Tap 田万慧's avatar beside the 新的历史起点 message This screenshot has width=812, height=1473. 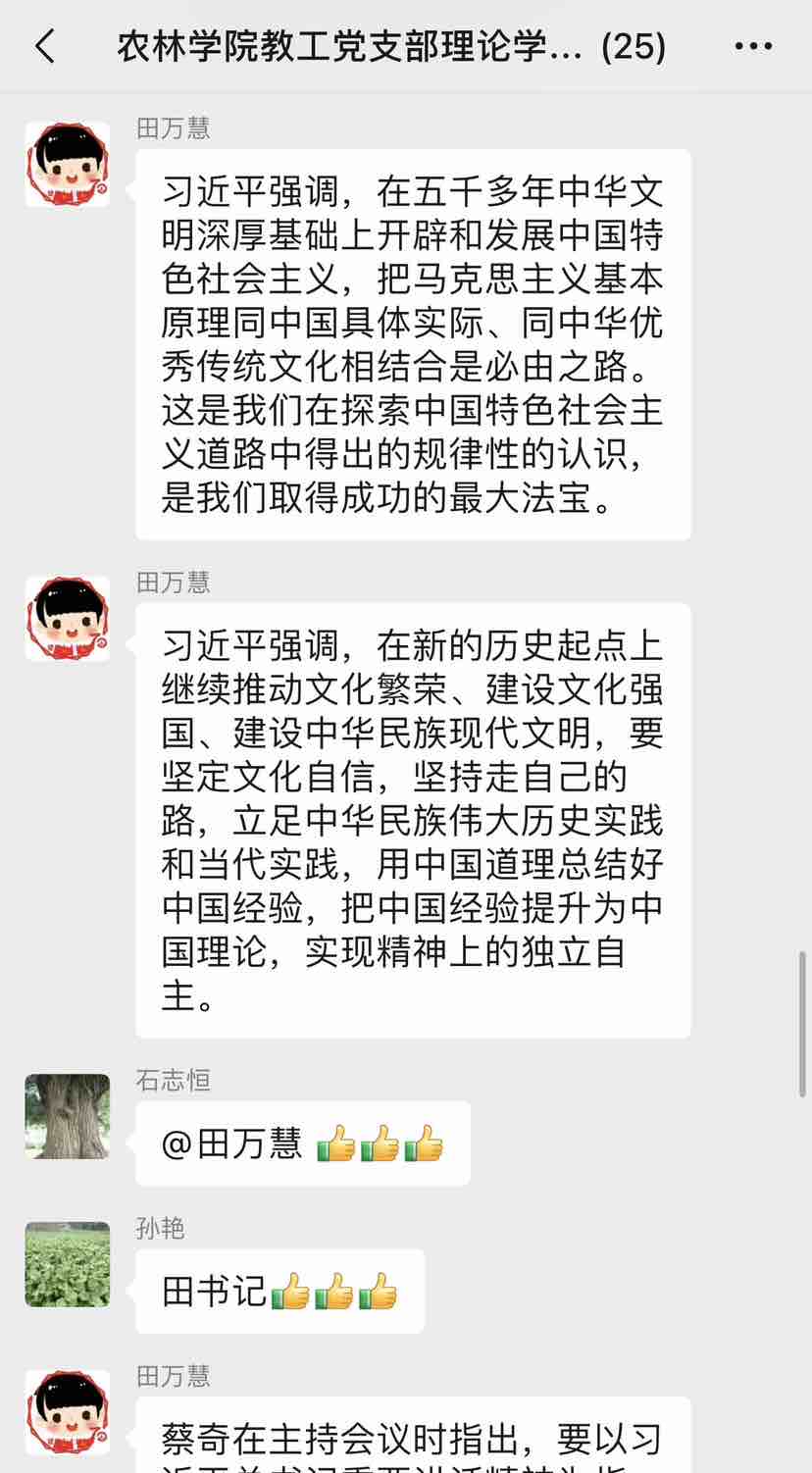coord(67,618)
